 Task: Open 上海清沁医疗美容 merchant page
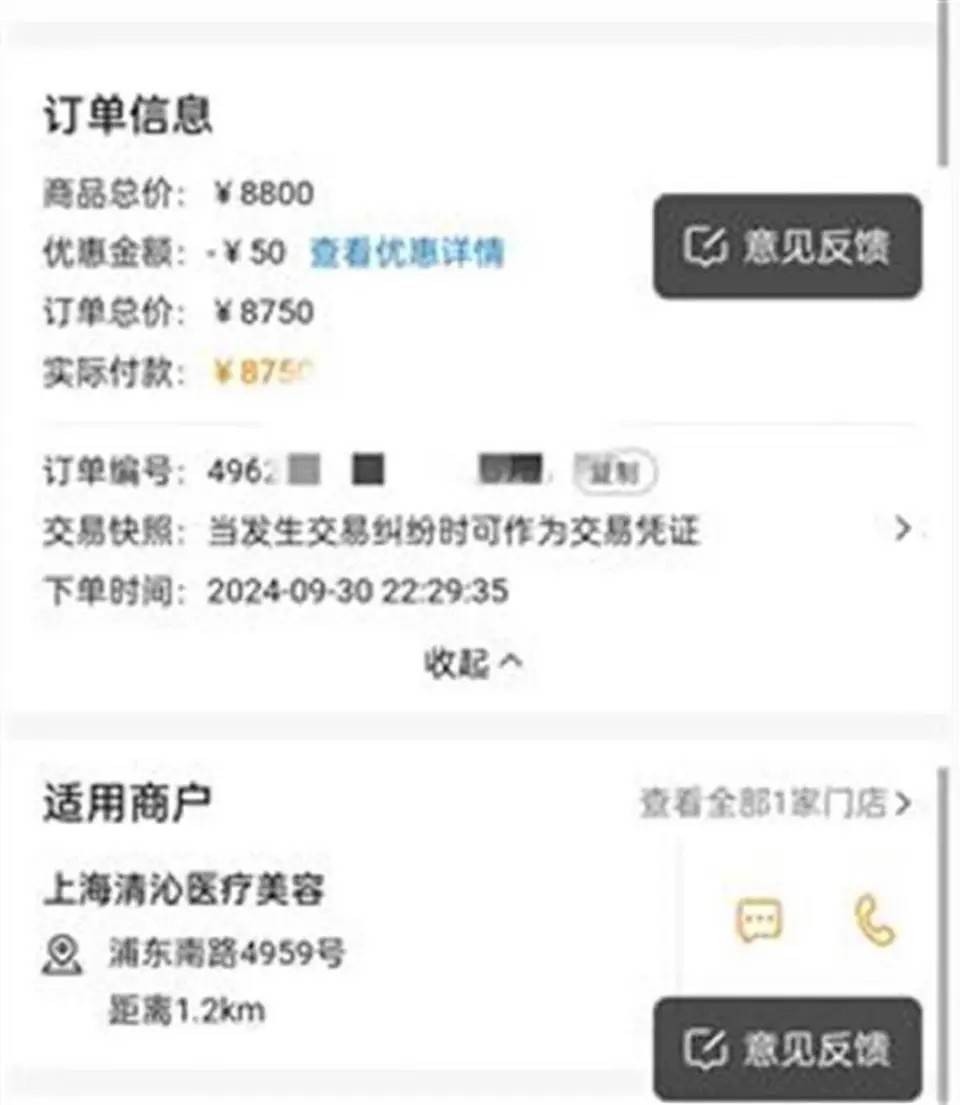point(184,889)
